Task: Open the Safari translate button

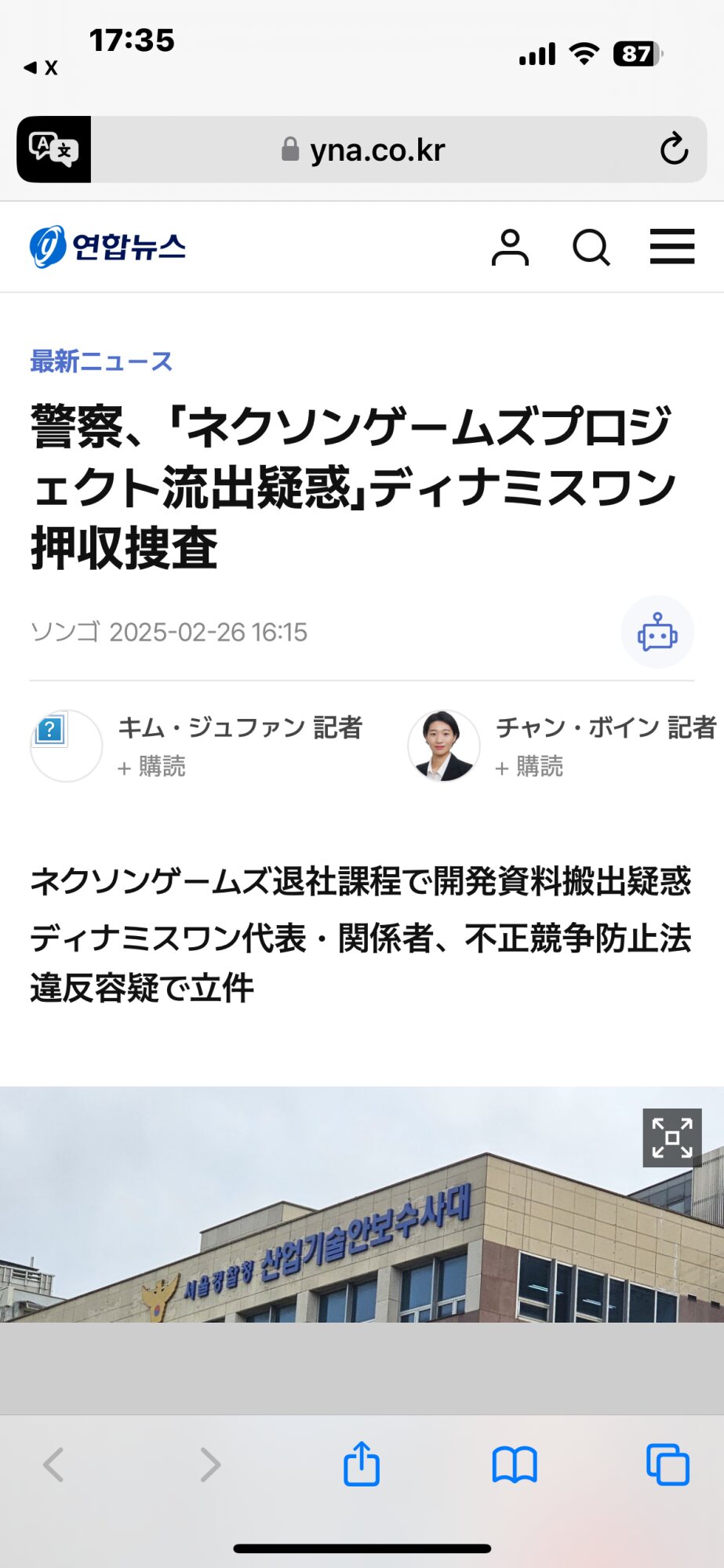Action: pyautogui.click(x=53, y=149)
